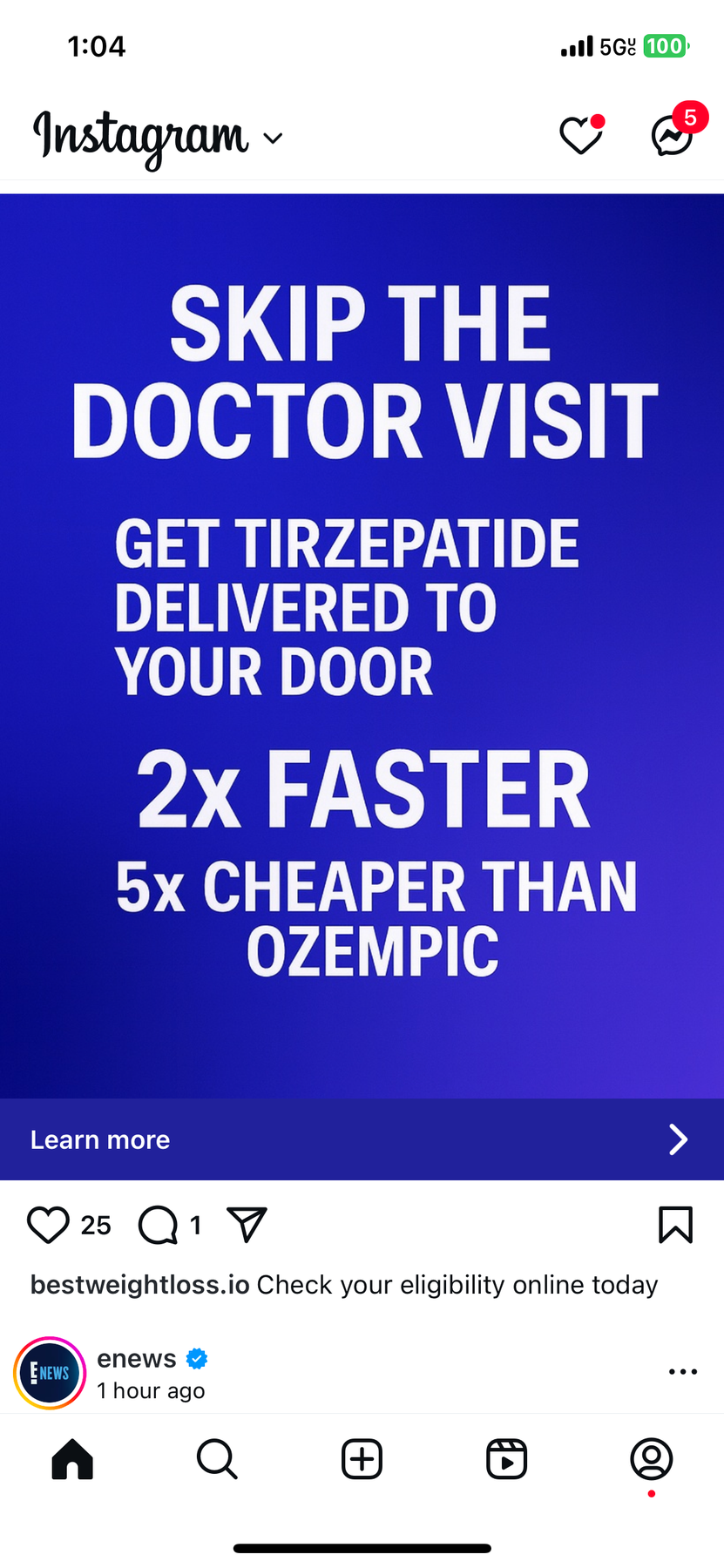The height and width of the screenshot is (1568, 724).
Task: Save the post with the bookmark icon
Action: (673, 1225)
